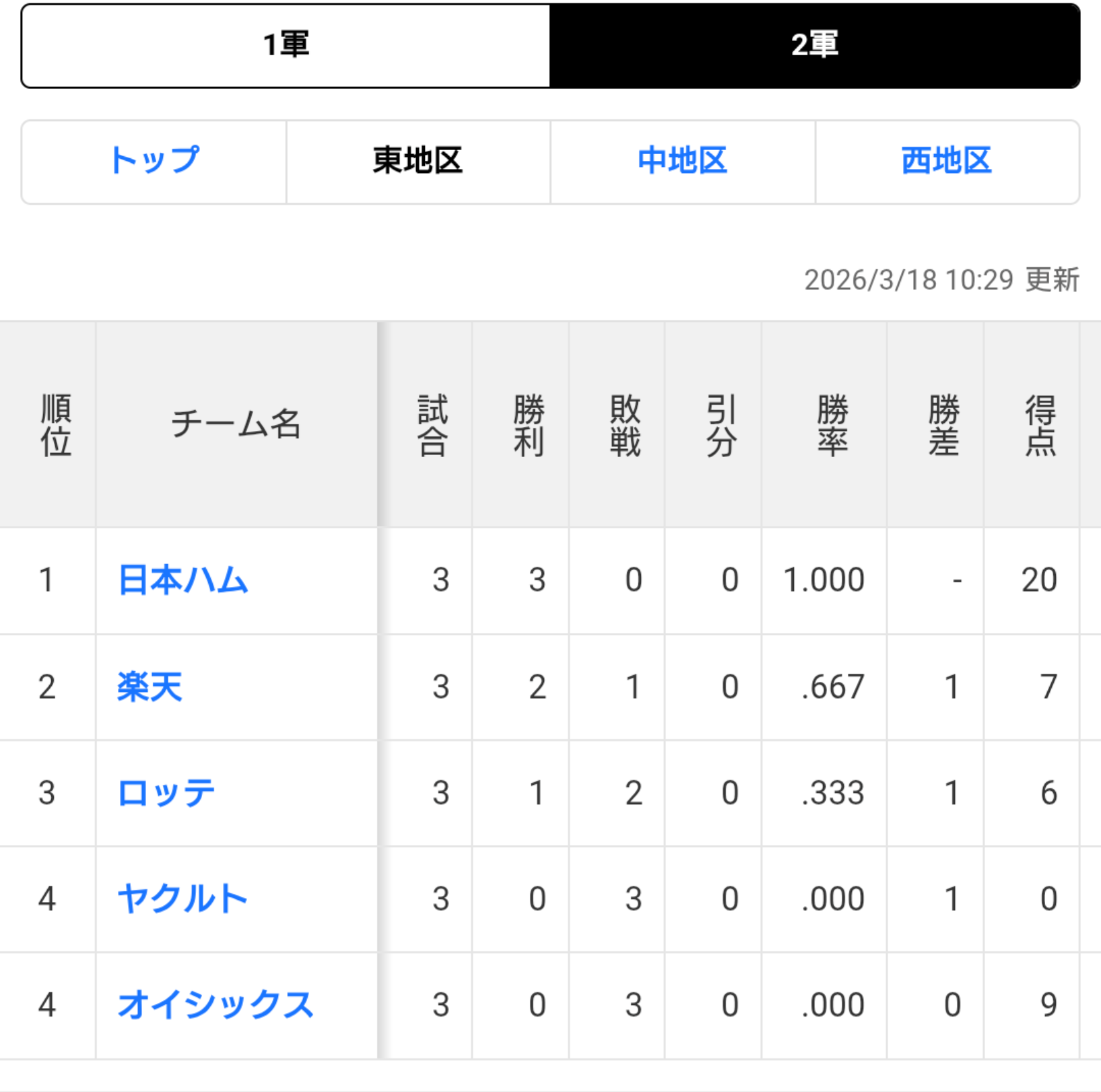Viewport: 1101px width, 1092px height.
Task: Open the 楽天 team link
Action: 149,687
